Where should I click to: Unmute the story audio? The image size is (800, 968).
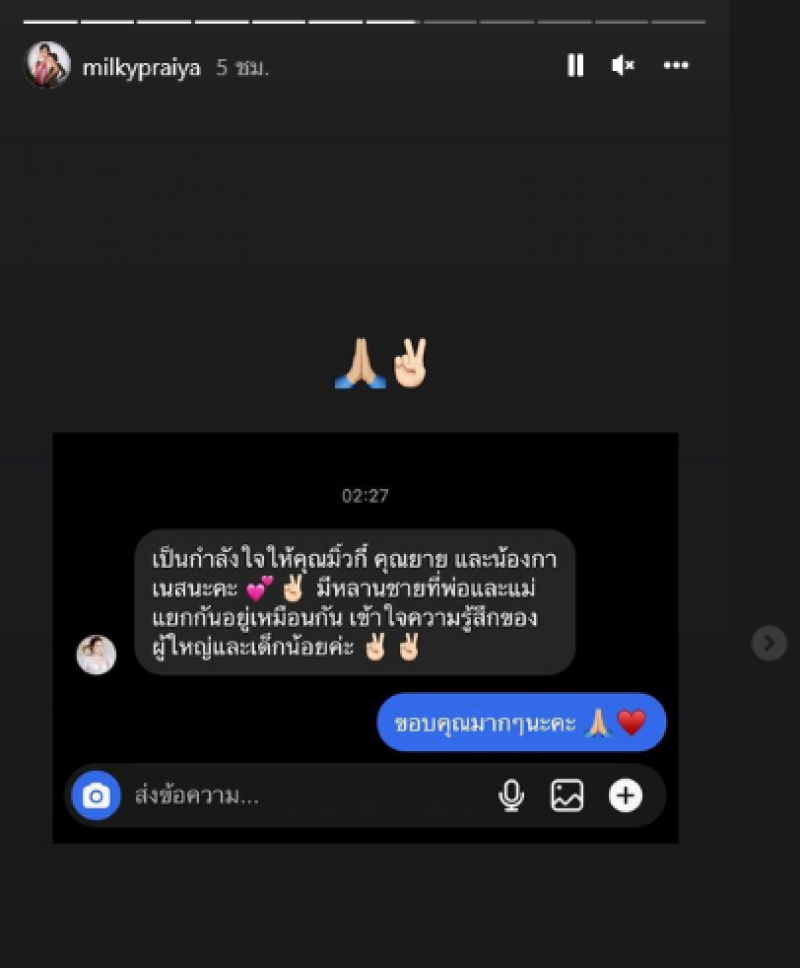(623, 66)
